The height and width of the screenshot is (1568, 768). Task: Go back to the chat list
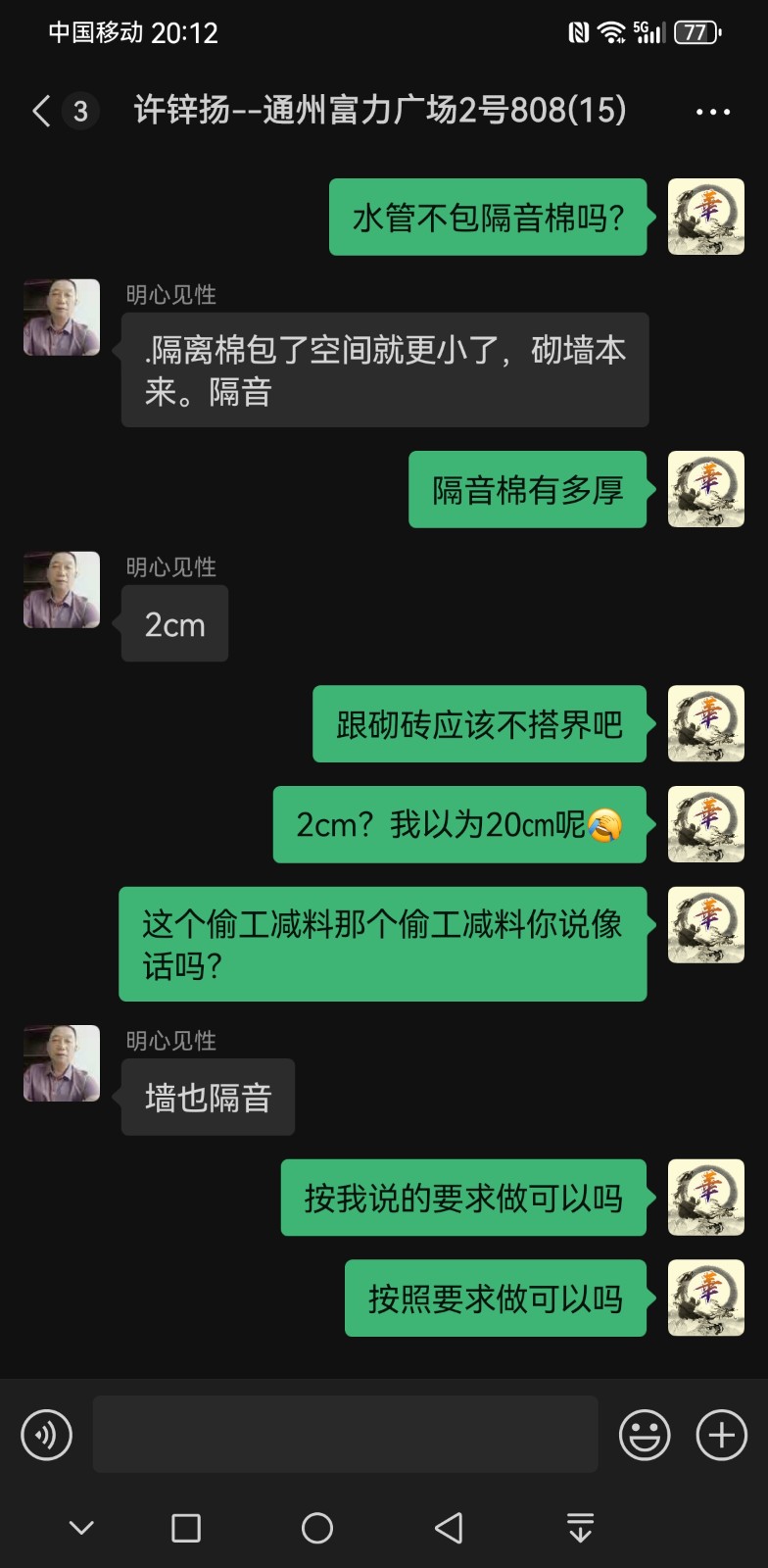41,111
